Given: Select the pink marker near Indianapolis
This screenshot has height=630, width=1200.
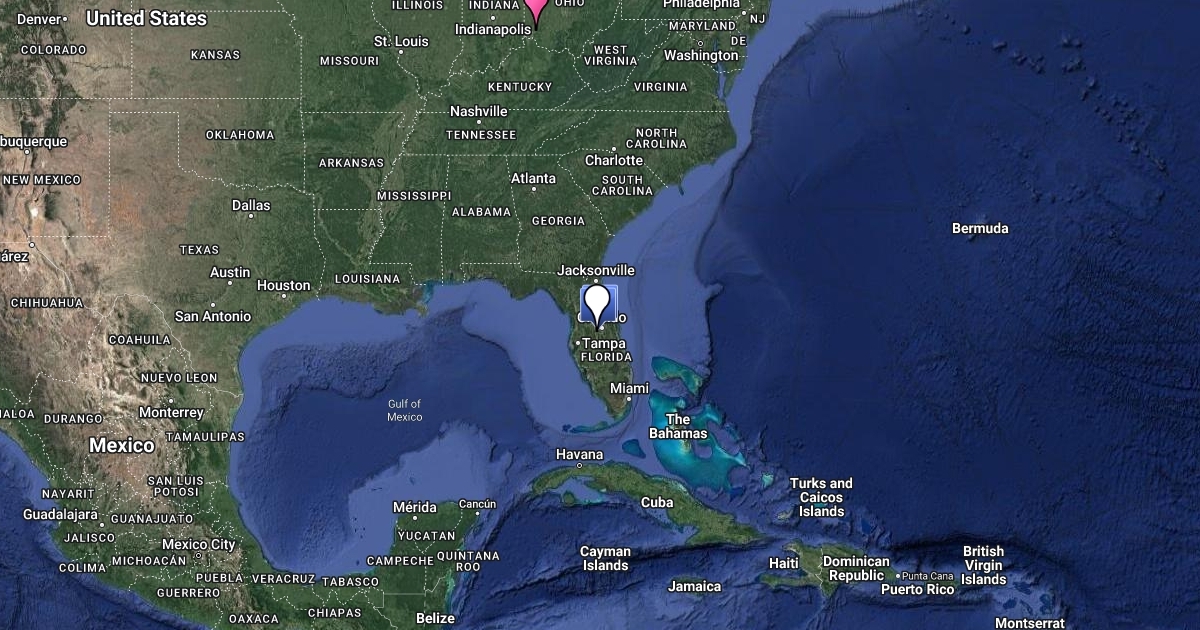Looking at the screenshot, I should click(536, 7).
